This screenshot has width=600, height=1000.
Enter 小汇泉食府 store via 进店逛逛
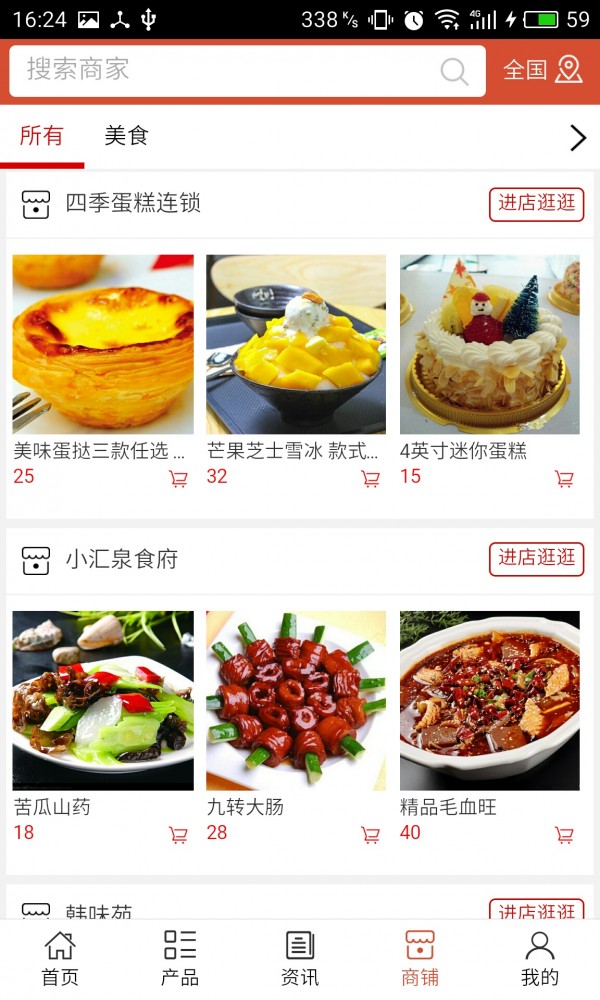point(536,559)
